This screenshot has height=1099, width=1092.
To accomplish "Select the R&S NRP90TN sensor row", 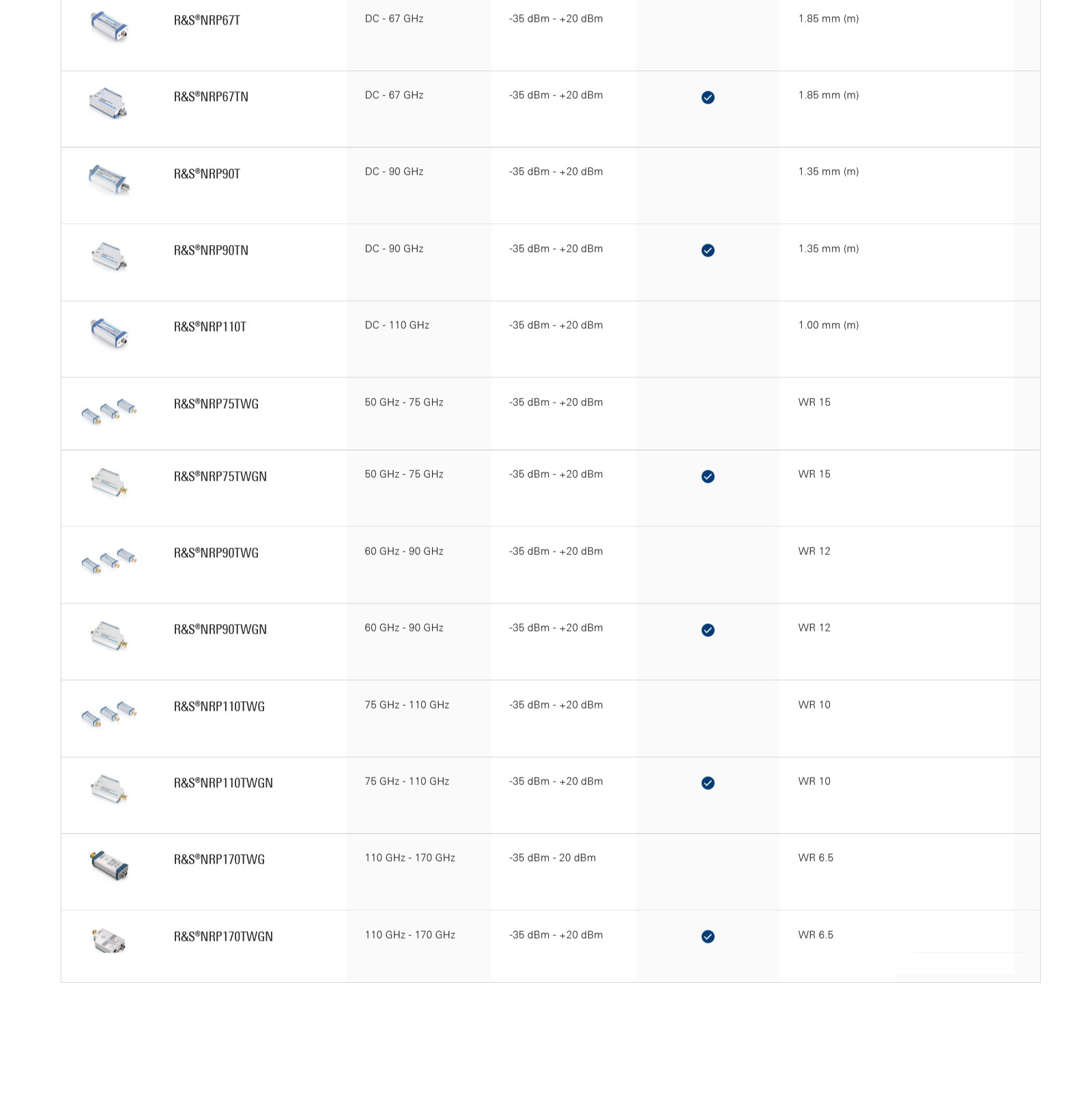I will click(211, 251).
